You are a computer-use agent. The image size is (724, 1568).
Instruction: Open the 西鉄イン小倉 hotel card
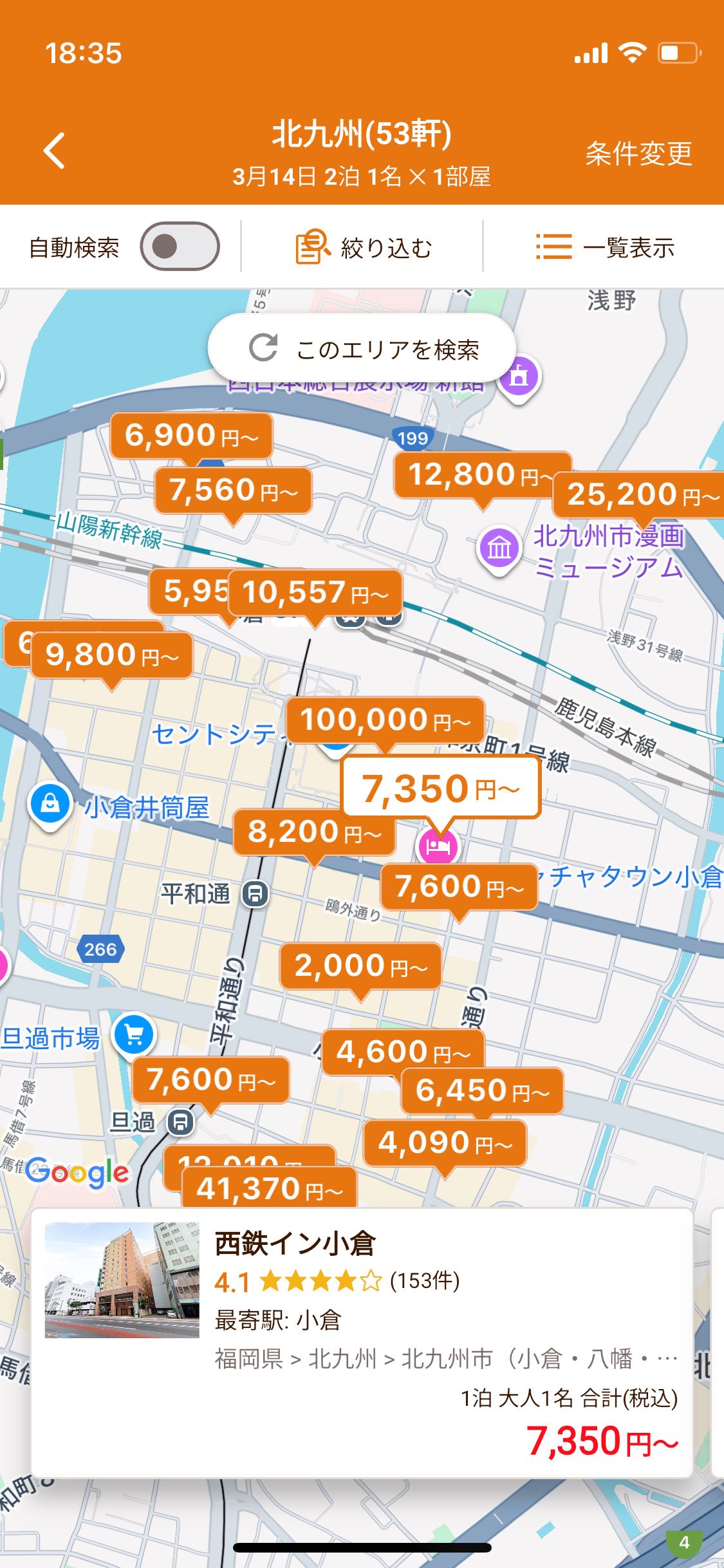click(361, 1342)
